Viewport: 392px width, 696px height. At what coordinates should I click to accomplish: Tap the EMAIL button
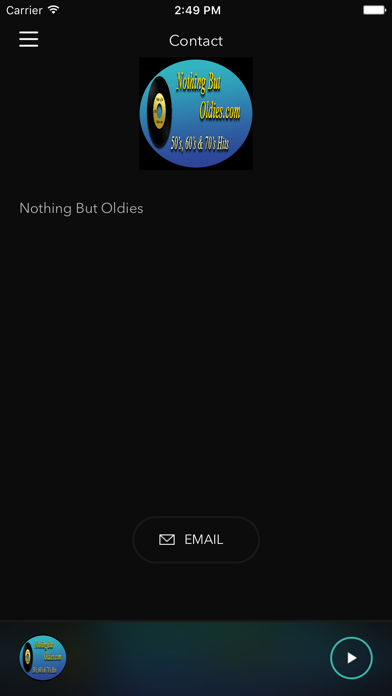point(196,540)
